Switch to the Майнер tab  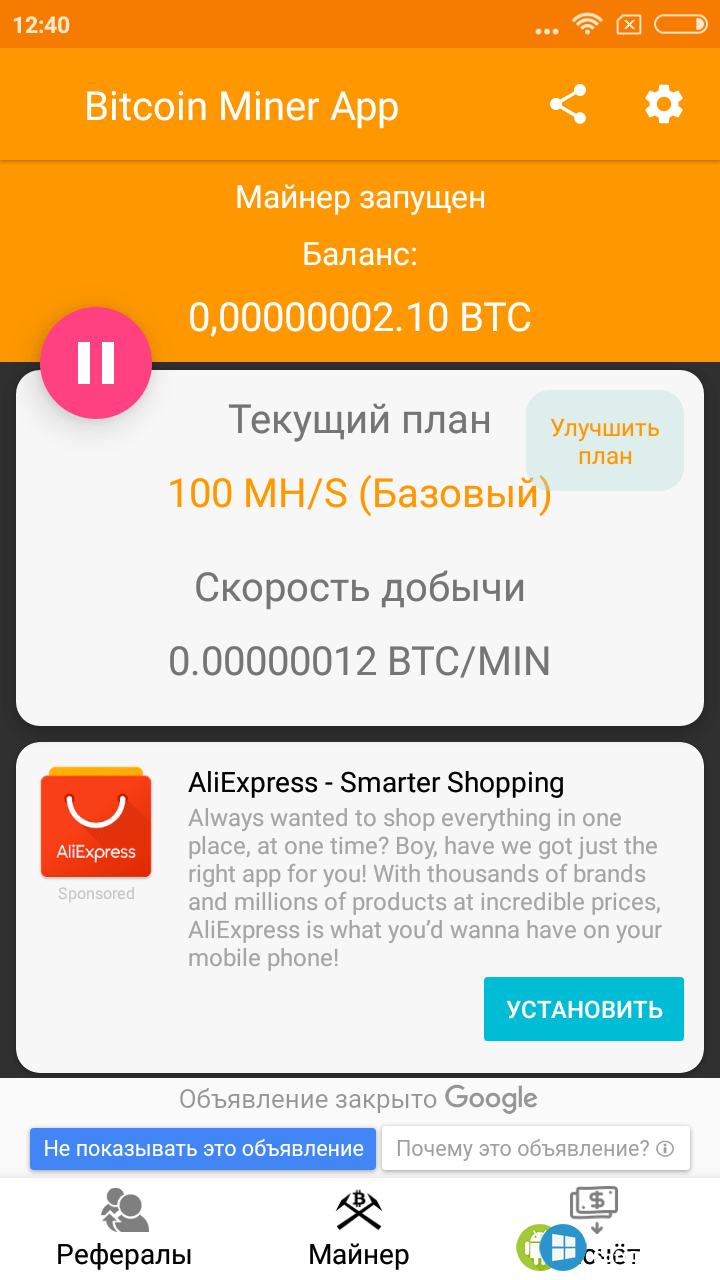(359, 1229)
